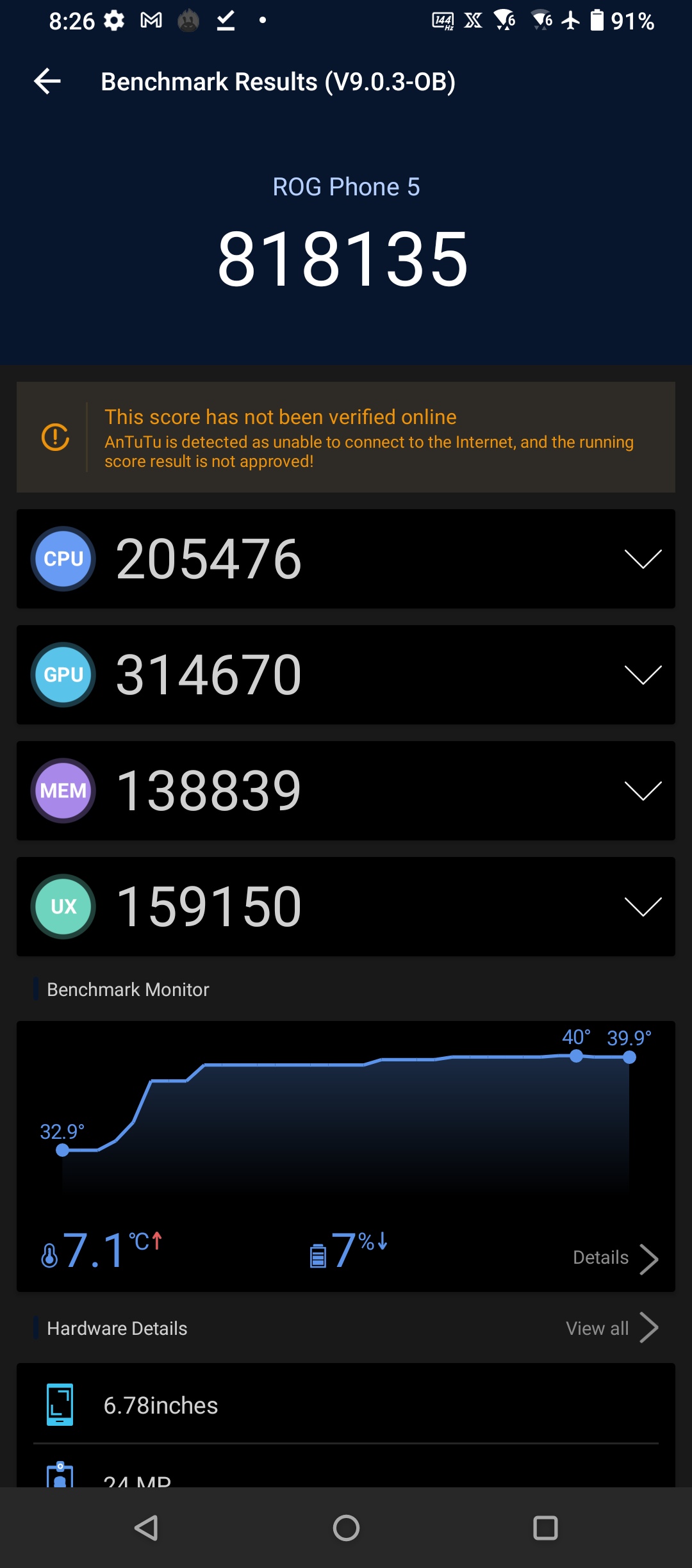Expand the CPU score details
The width and height of the screenshot is (692, 1568).
(x=642, y=559)
